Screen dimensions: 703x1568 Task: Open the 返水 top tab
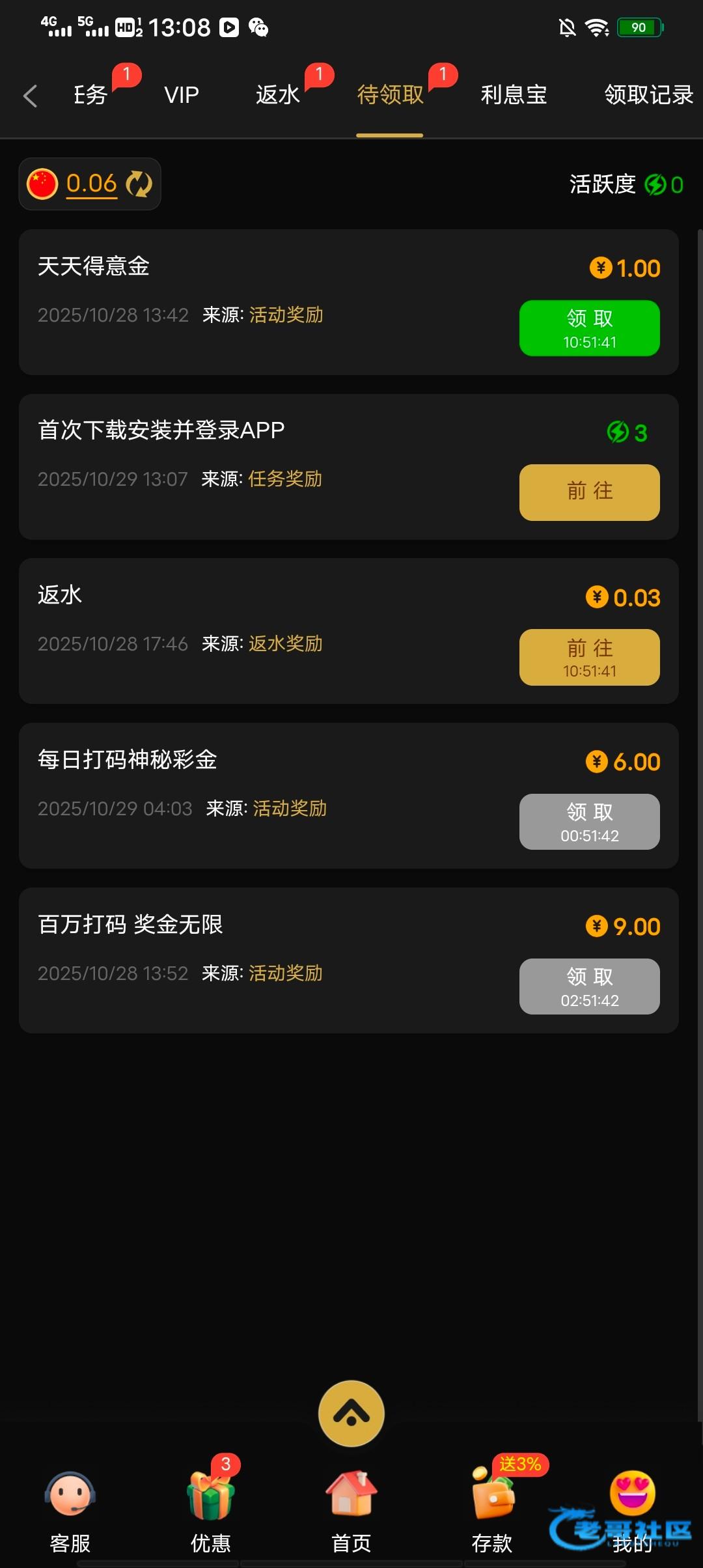(x=278, y=95)
